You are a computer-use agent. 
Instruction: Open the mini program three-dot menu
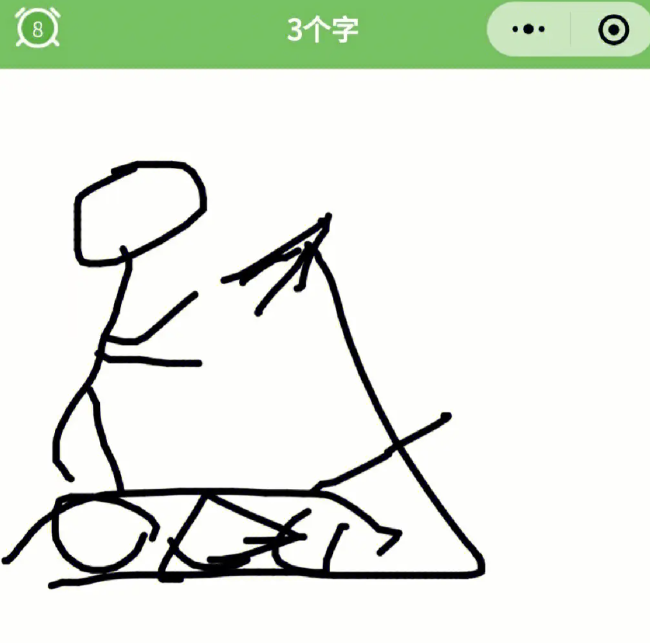coord(528,30)
